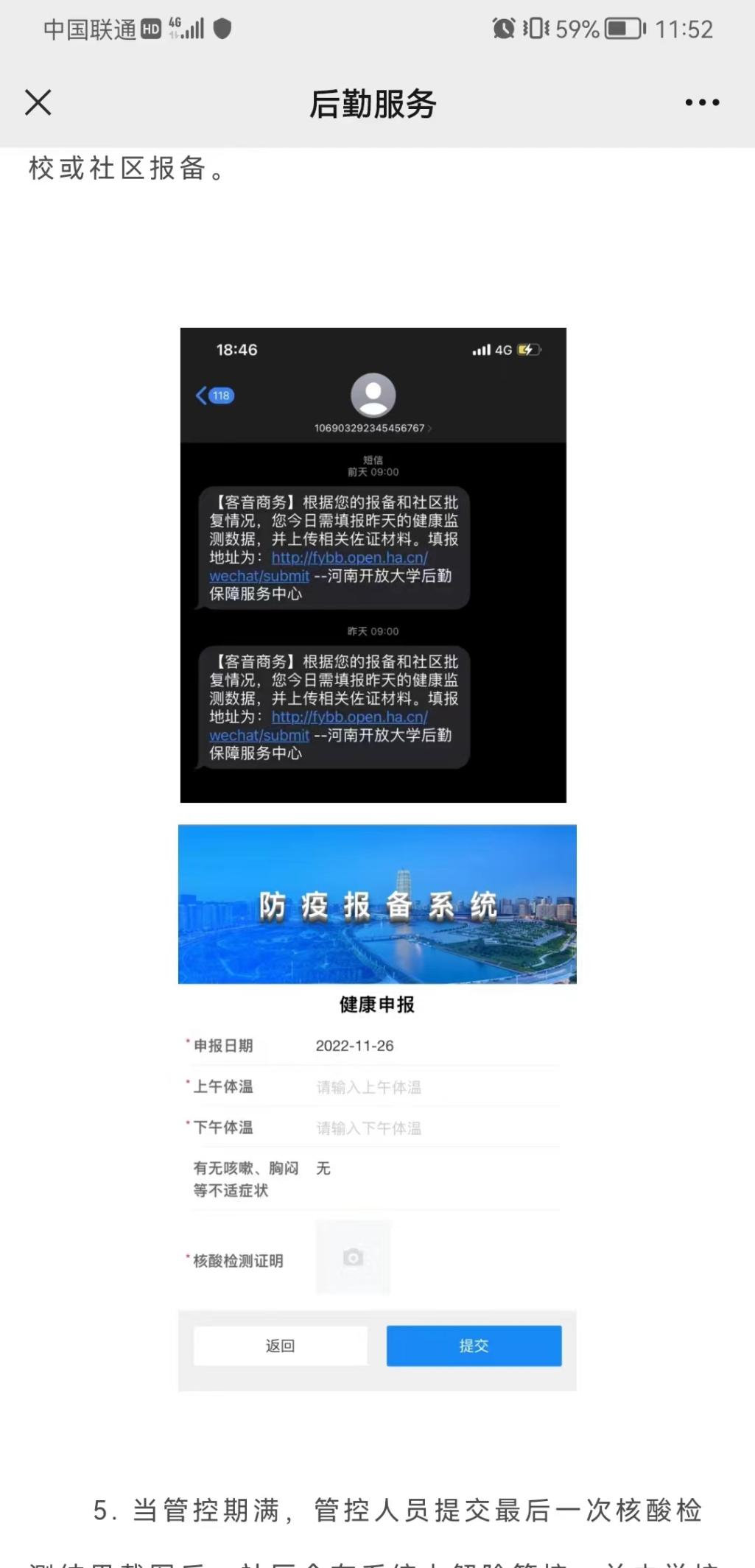Close the 后勤服务 page
Viewport: 755px width, 1568px height.
point(38,102)
